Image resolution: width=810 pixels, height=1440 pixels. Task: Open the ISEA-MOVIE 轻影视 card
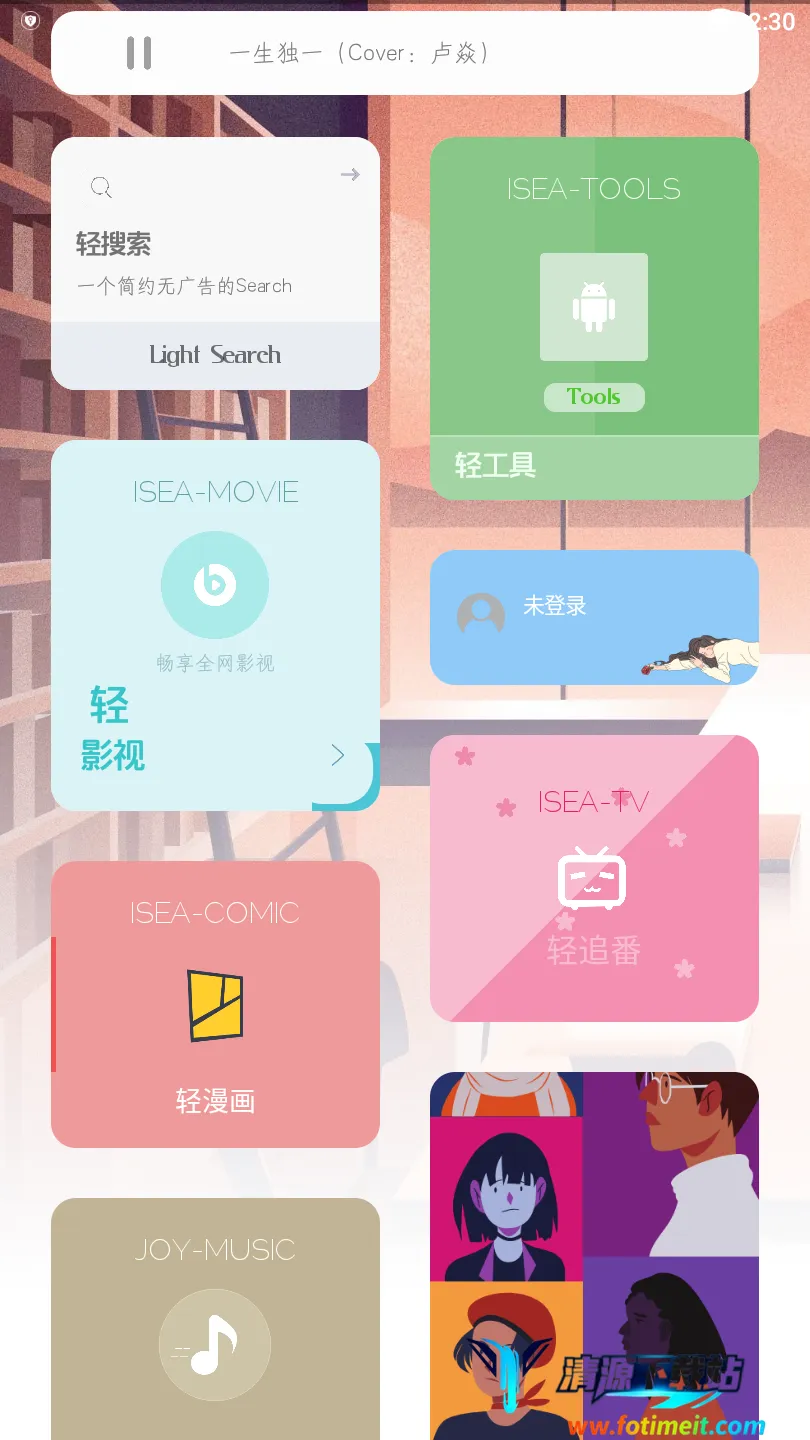(x=215, y=625)
